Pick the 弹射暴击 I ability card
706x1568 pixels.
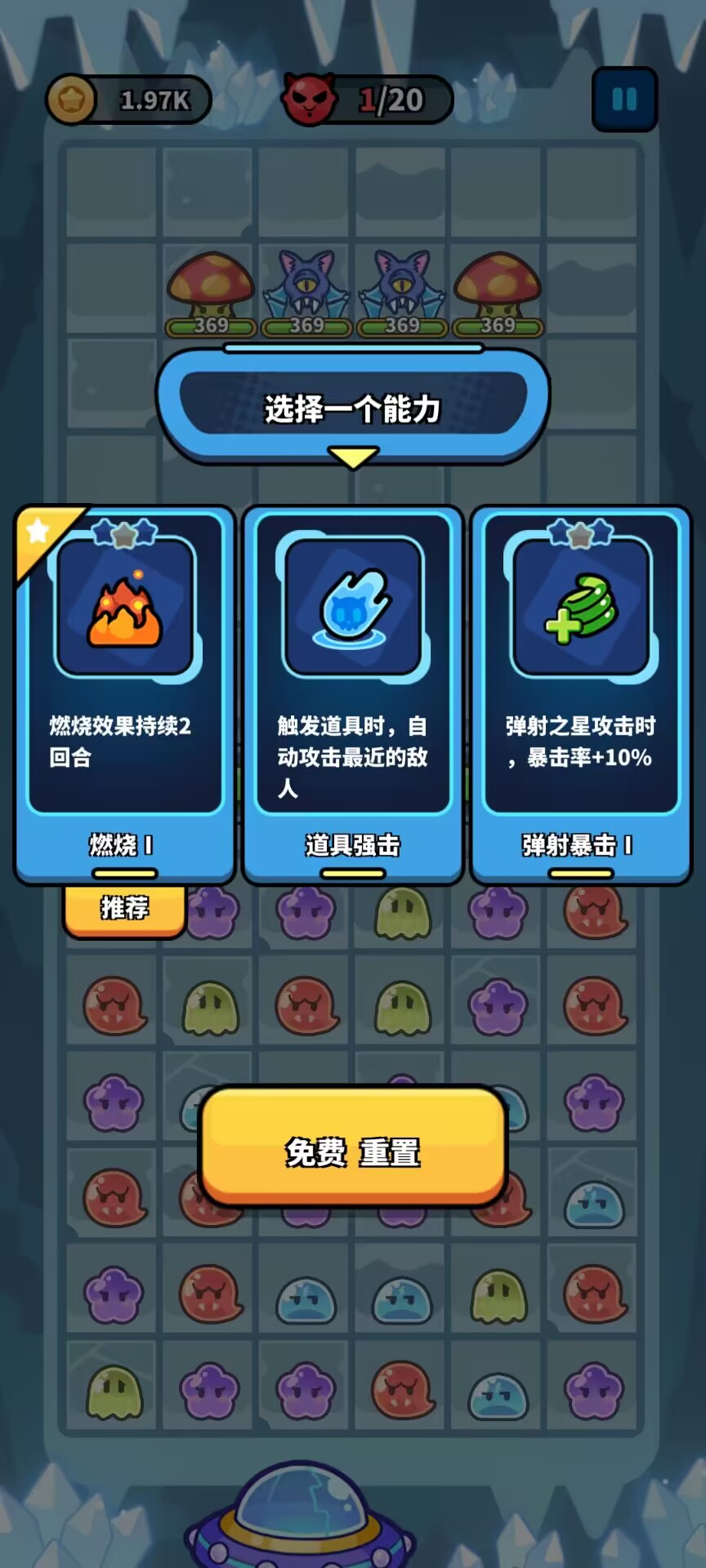pyautogui.click(x=581, y=694)
